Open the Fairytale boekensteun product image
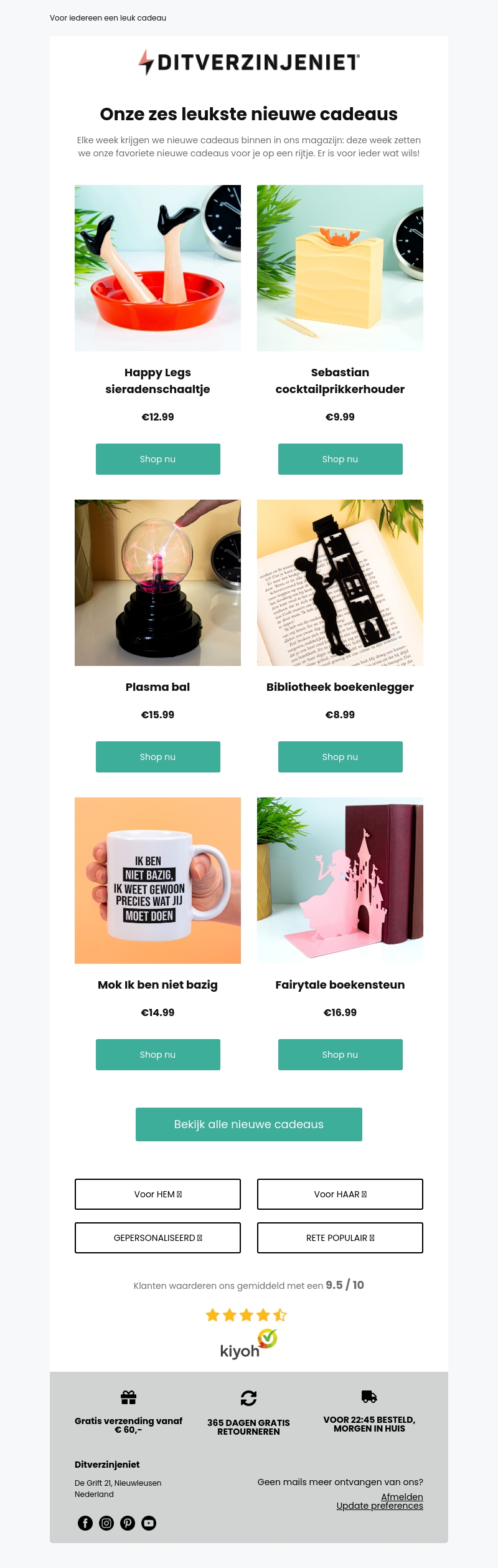 point(340,880)
